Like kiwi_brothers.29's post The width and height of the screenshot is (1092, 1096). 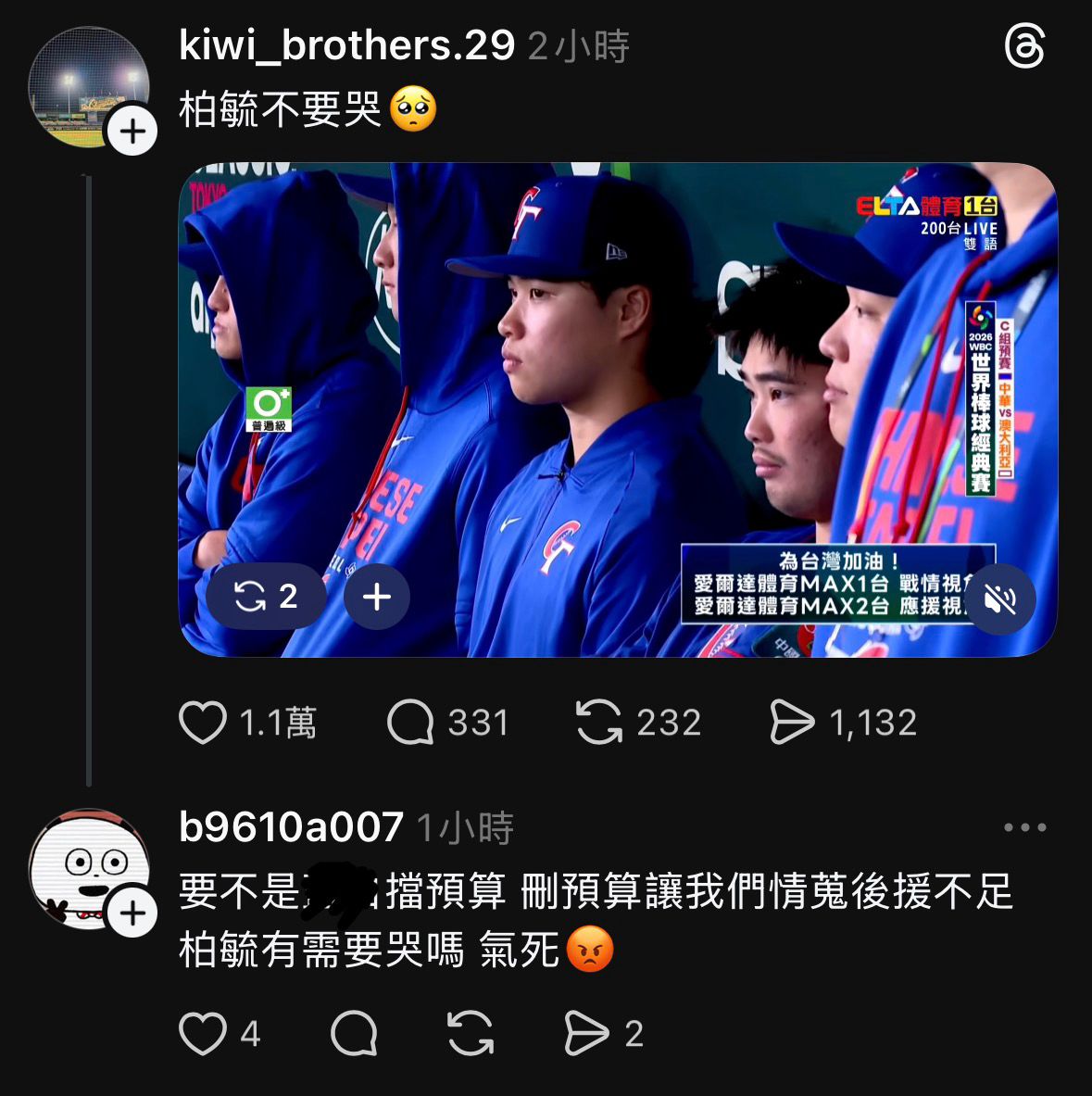[203, 723]
